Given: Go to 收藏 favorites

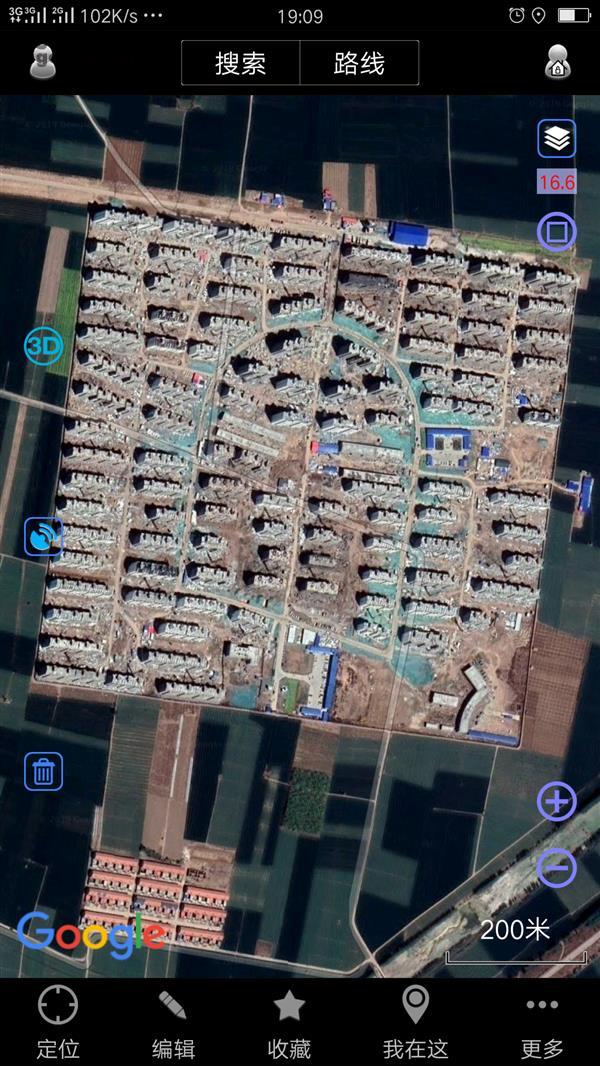Looking at the screenshot, I should (289, 1022).
